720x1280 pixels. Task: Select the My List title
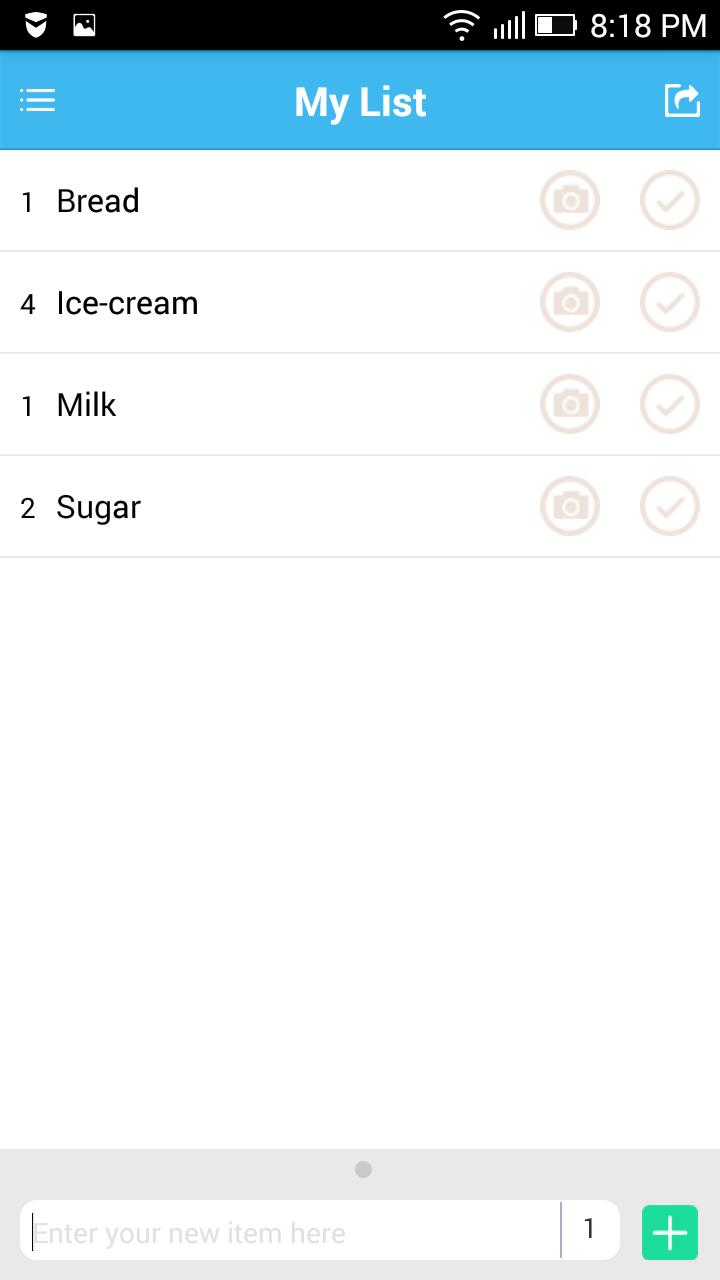pos(359,101)
